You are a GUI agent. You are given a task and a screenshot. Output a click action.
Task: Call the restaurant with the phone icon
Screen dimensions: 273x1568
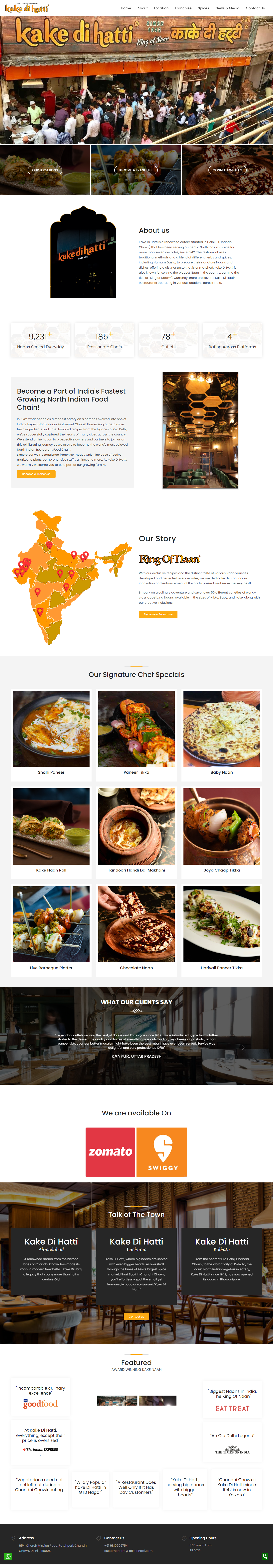tap(265, 1556)
